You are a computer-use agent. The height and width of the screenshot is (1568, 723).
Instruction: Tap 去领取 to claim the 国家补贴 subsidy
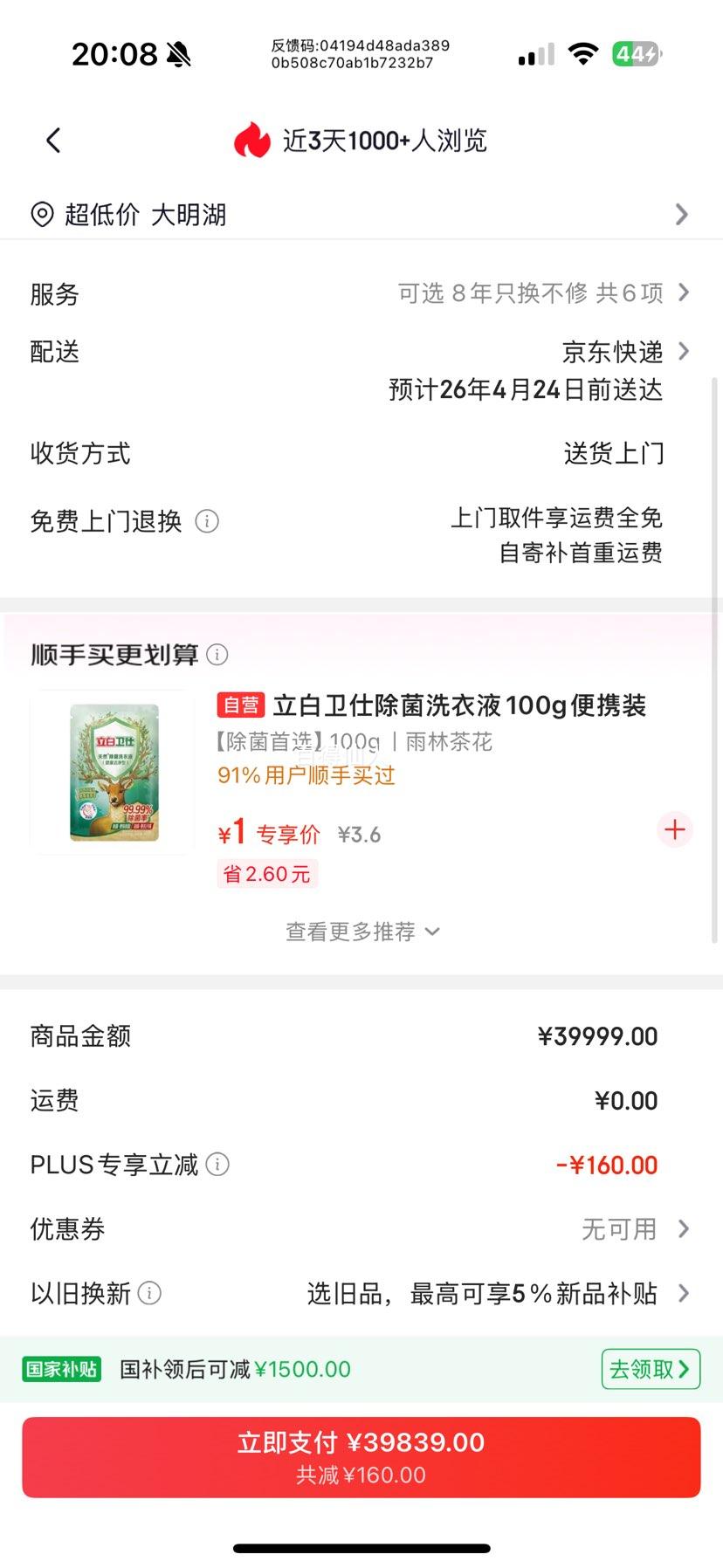coord(650,1369)
